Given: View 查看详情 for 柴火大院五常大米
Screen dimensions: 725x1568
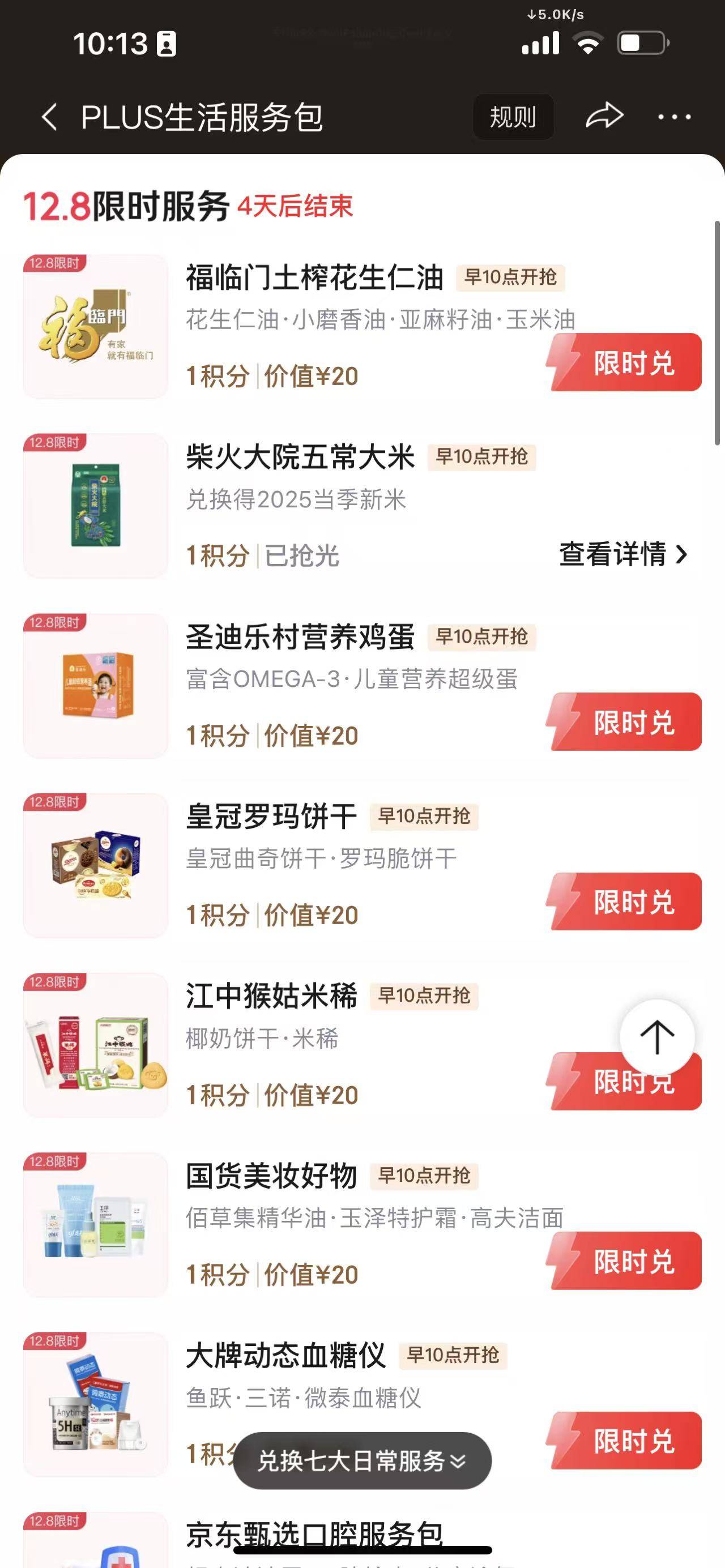Looking at the screenshot, I should [622, 554].
